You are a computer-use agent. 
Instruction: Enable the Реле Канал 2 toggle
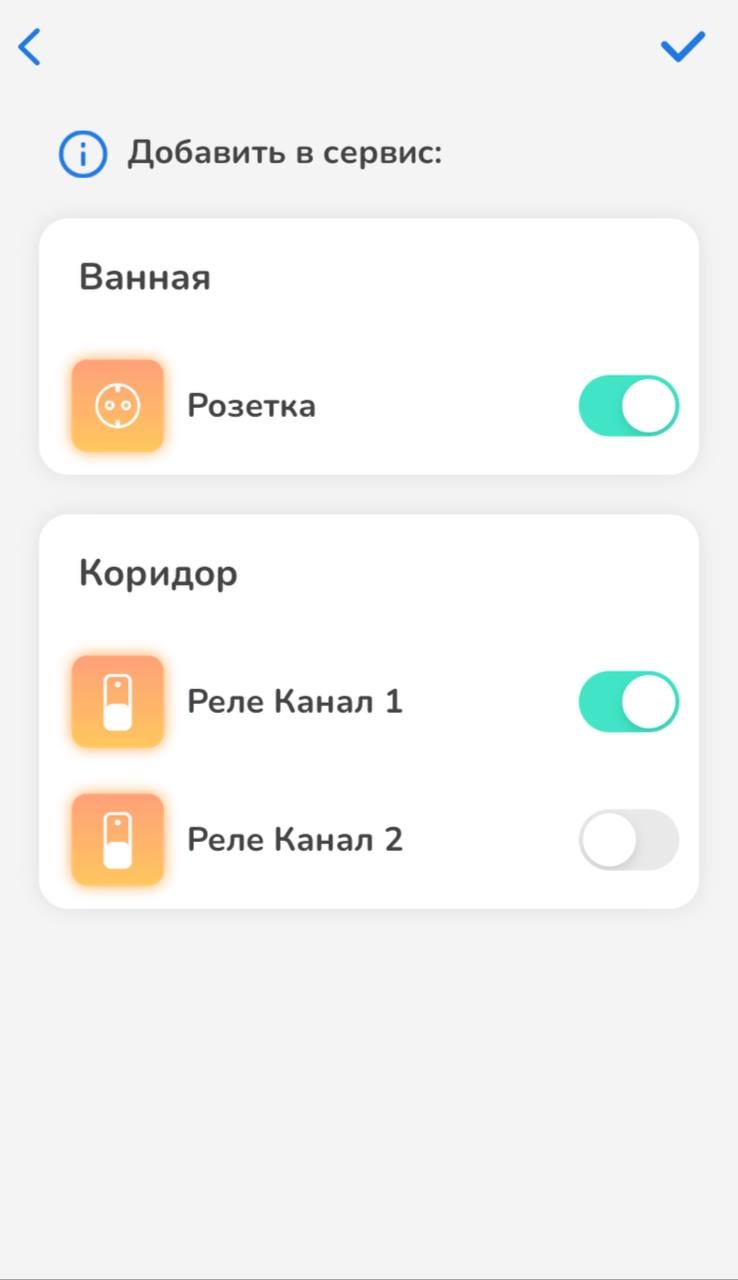pos(628,839)
